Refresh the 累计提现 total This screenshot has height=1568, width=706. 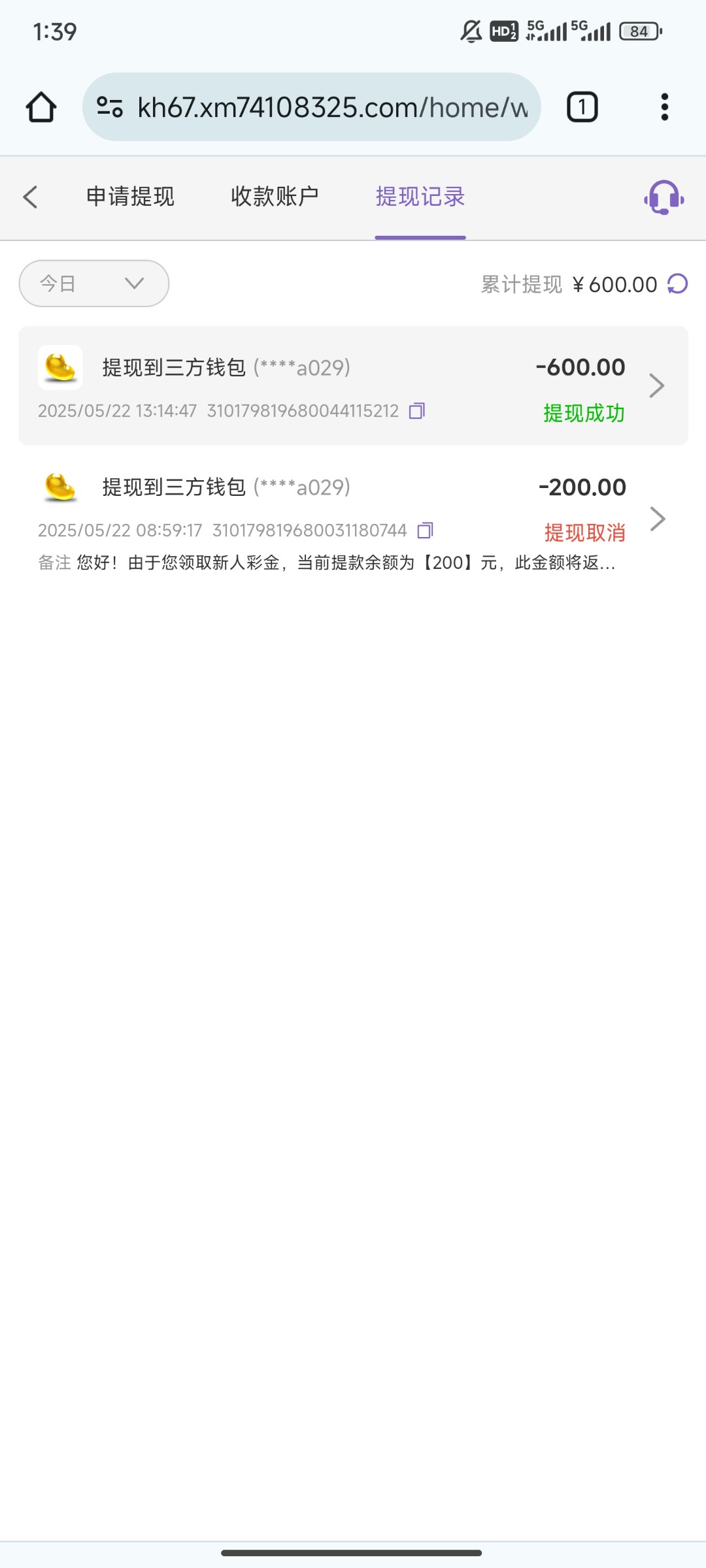[x=677, y=284]
